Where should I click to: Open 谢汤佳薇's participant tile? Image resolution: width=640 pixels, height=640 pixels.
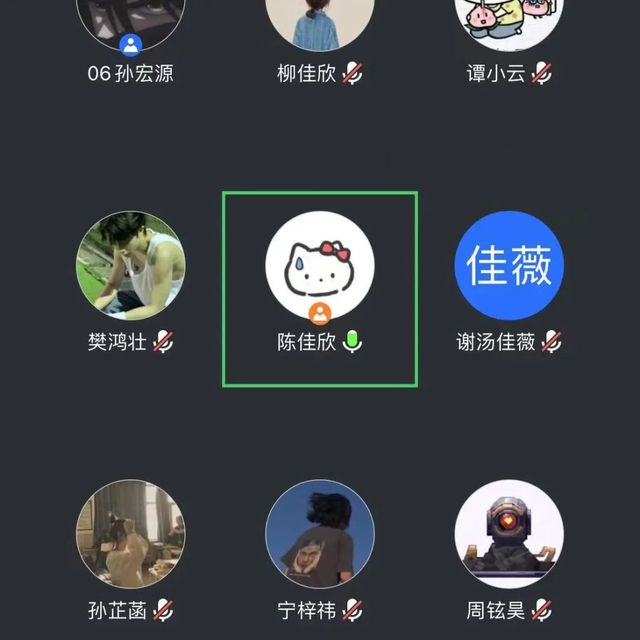tap(509, 266)
